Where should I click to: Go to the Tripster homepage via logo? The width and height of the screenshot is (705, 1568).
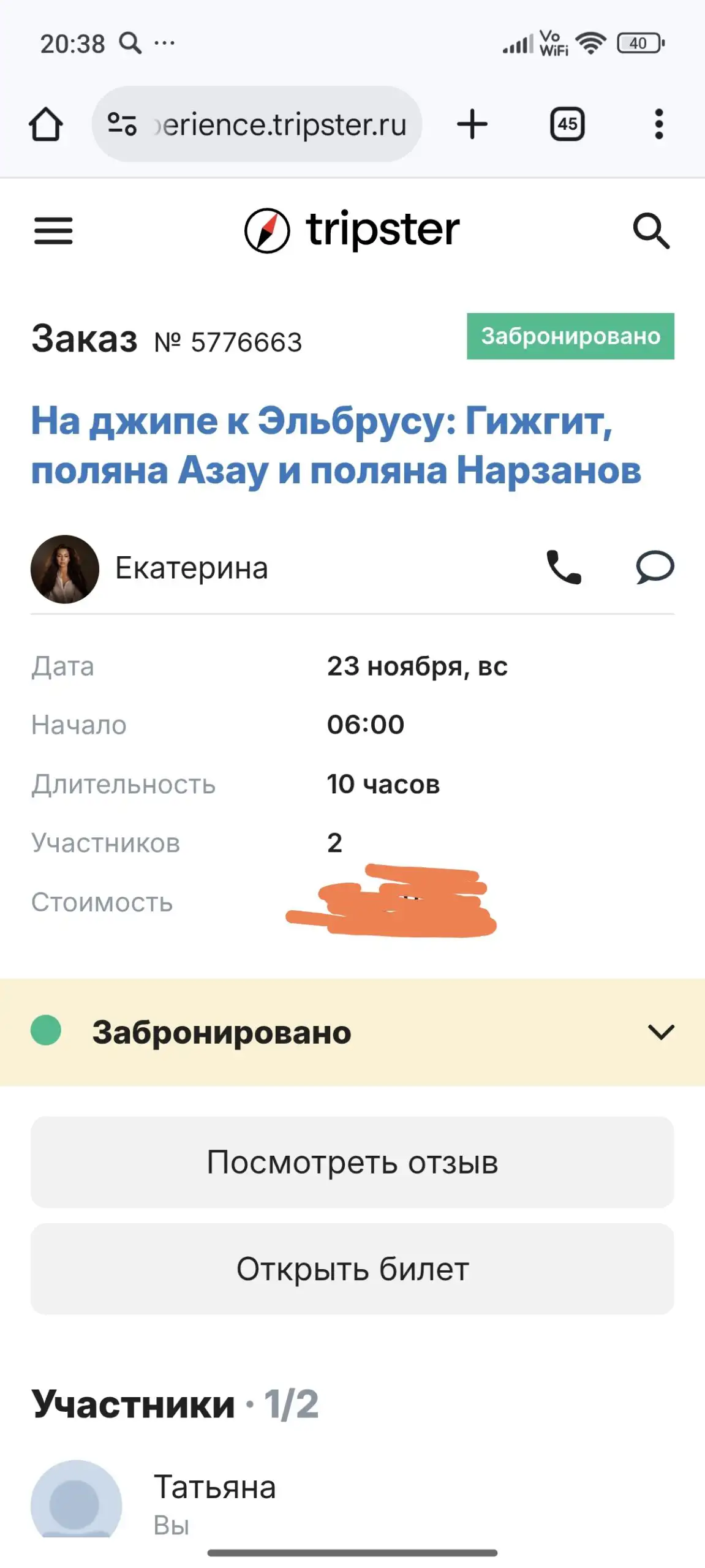pyautogui.click(x=352, y=230)
